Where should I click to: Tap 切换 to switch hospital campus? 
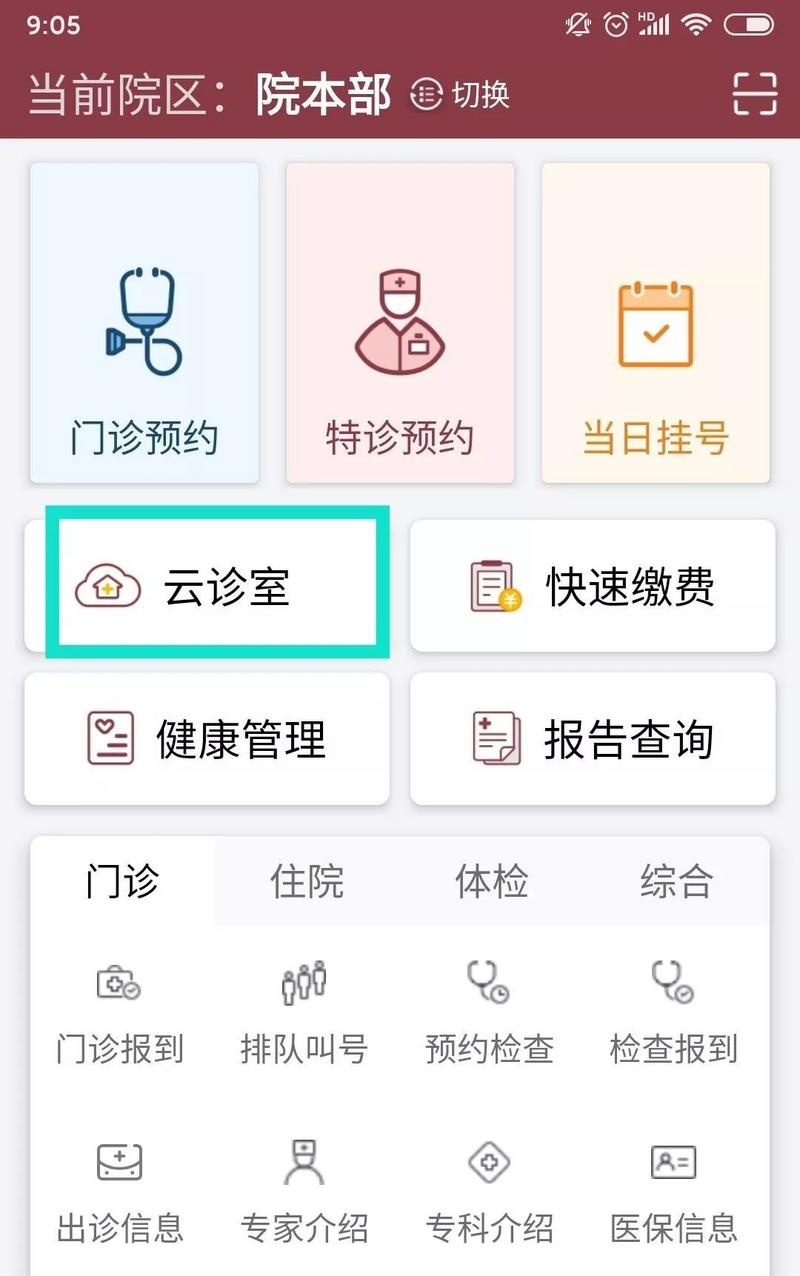point(461,95)
